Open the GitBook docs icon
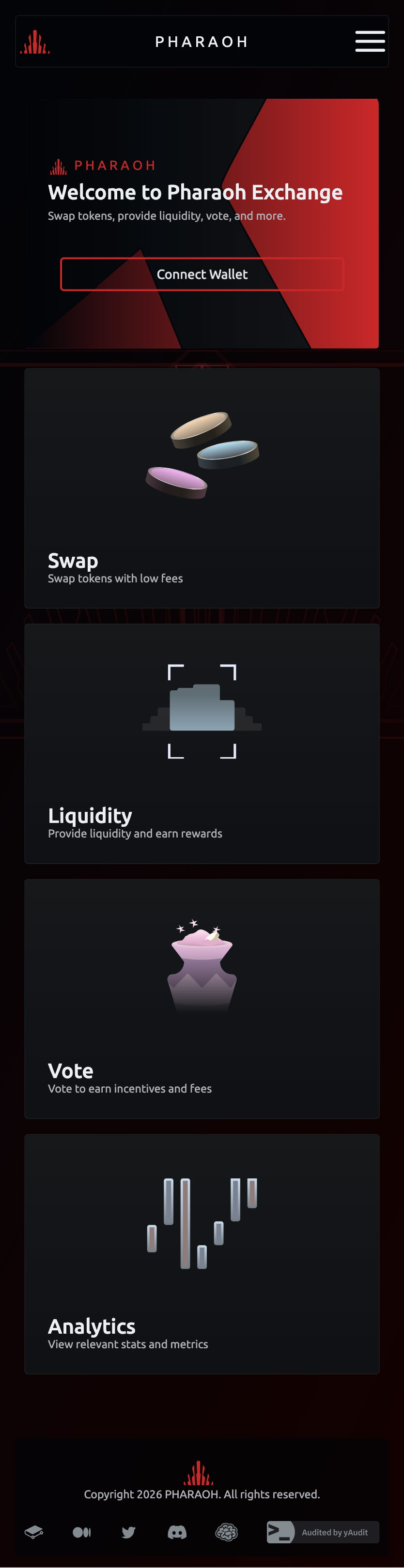The width and height of the screenshot is (404, 1568). (34, 1532)
